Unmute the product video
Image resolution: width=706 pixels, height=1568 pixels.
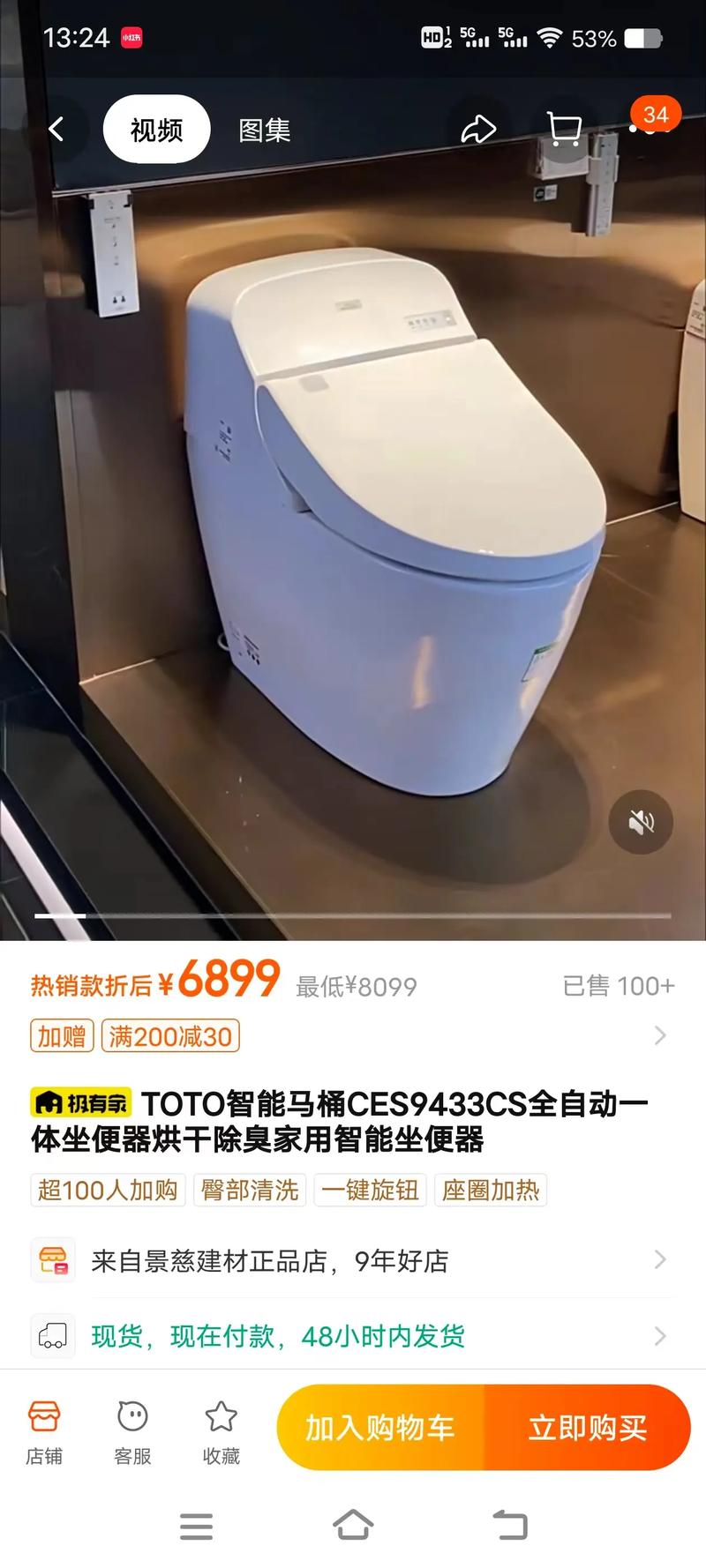(642, 821)
